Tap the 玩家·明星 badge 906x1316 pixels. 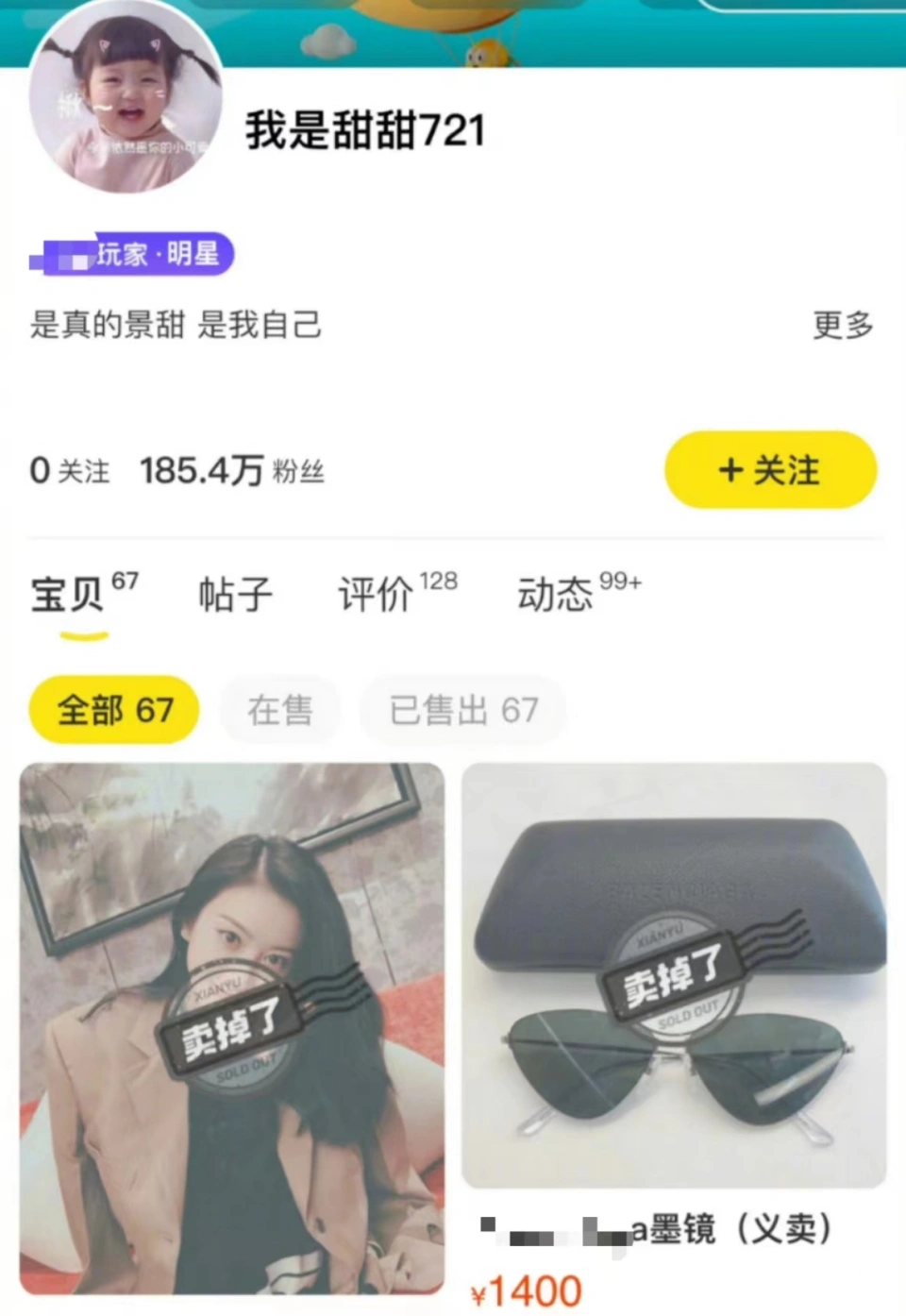[133, 254]
